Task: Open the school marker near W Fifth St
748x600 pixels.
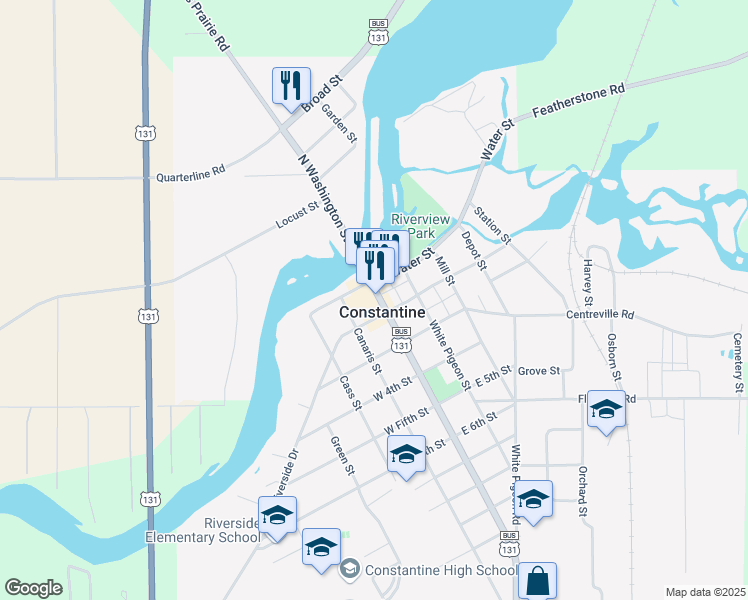Action: (x=406, y=454)
